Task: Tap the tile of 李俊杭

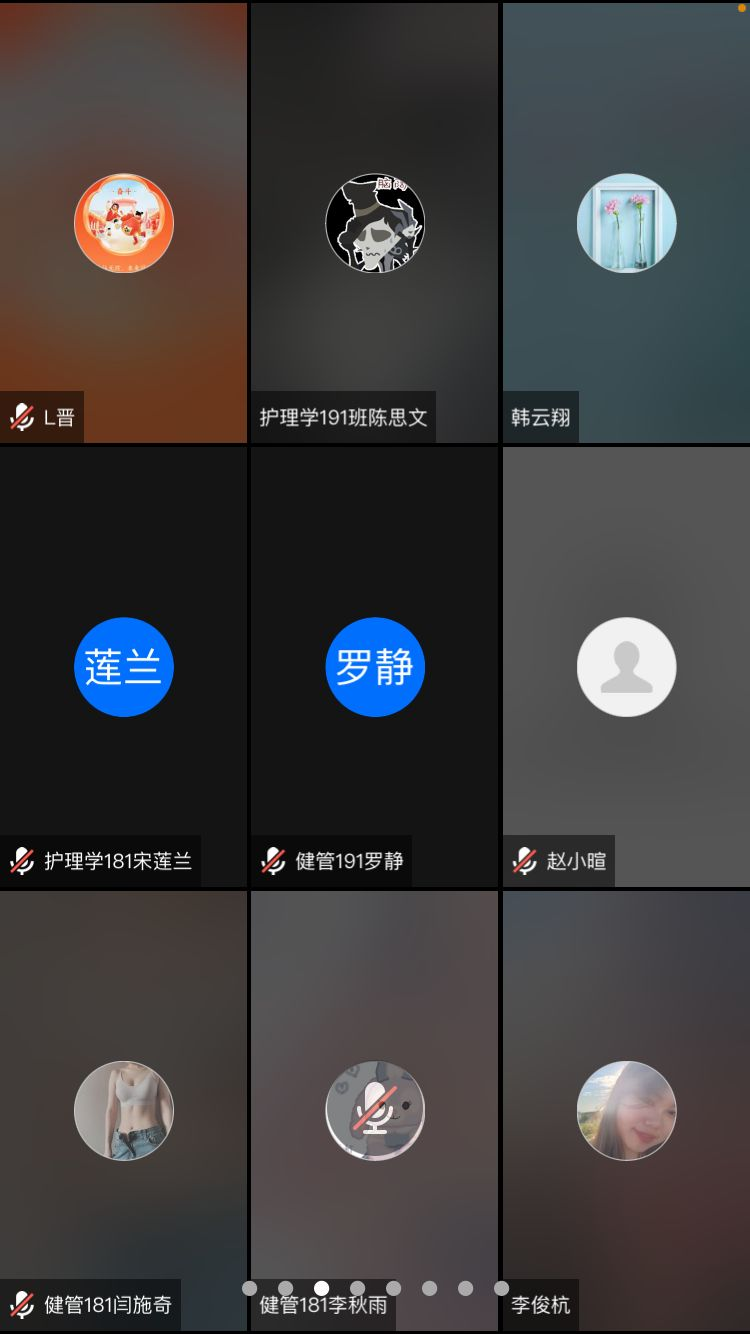Action: click(x=626, y=1110)
